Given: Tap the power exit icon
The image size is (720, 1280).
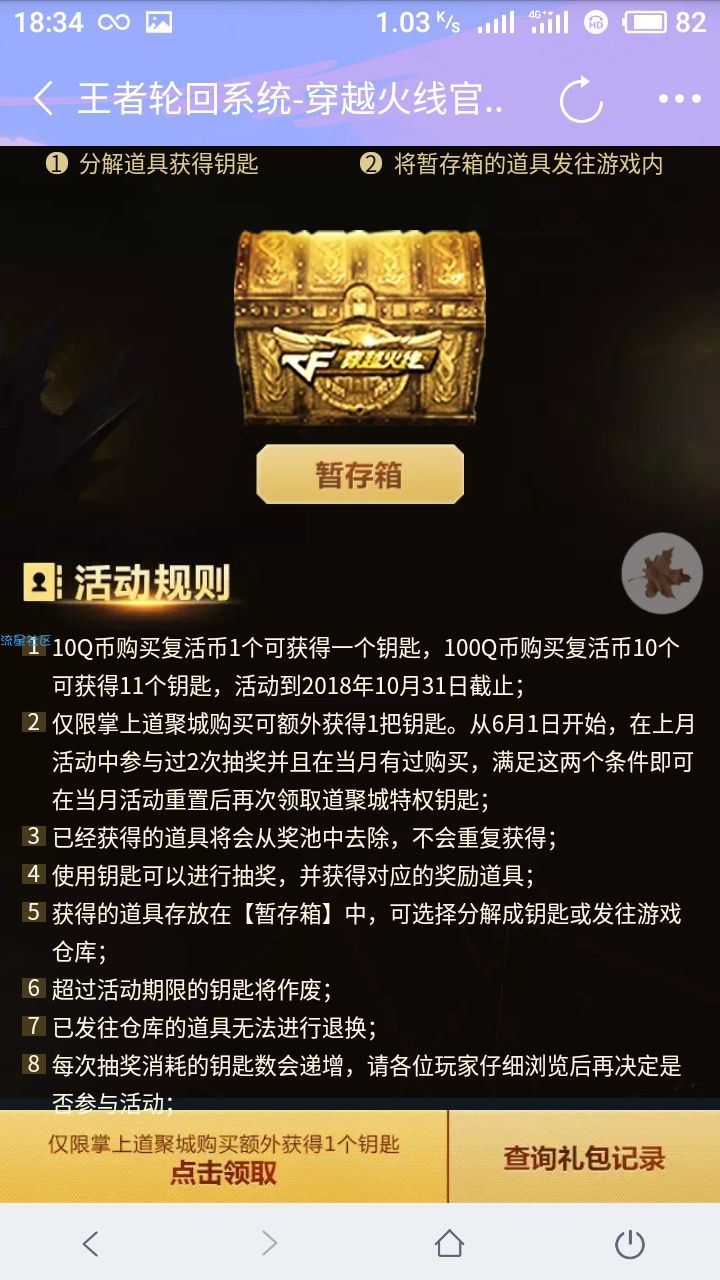Looking at the screenshot, I should click(629, 1243).
